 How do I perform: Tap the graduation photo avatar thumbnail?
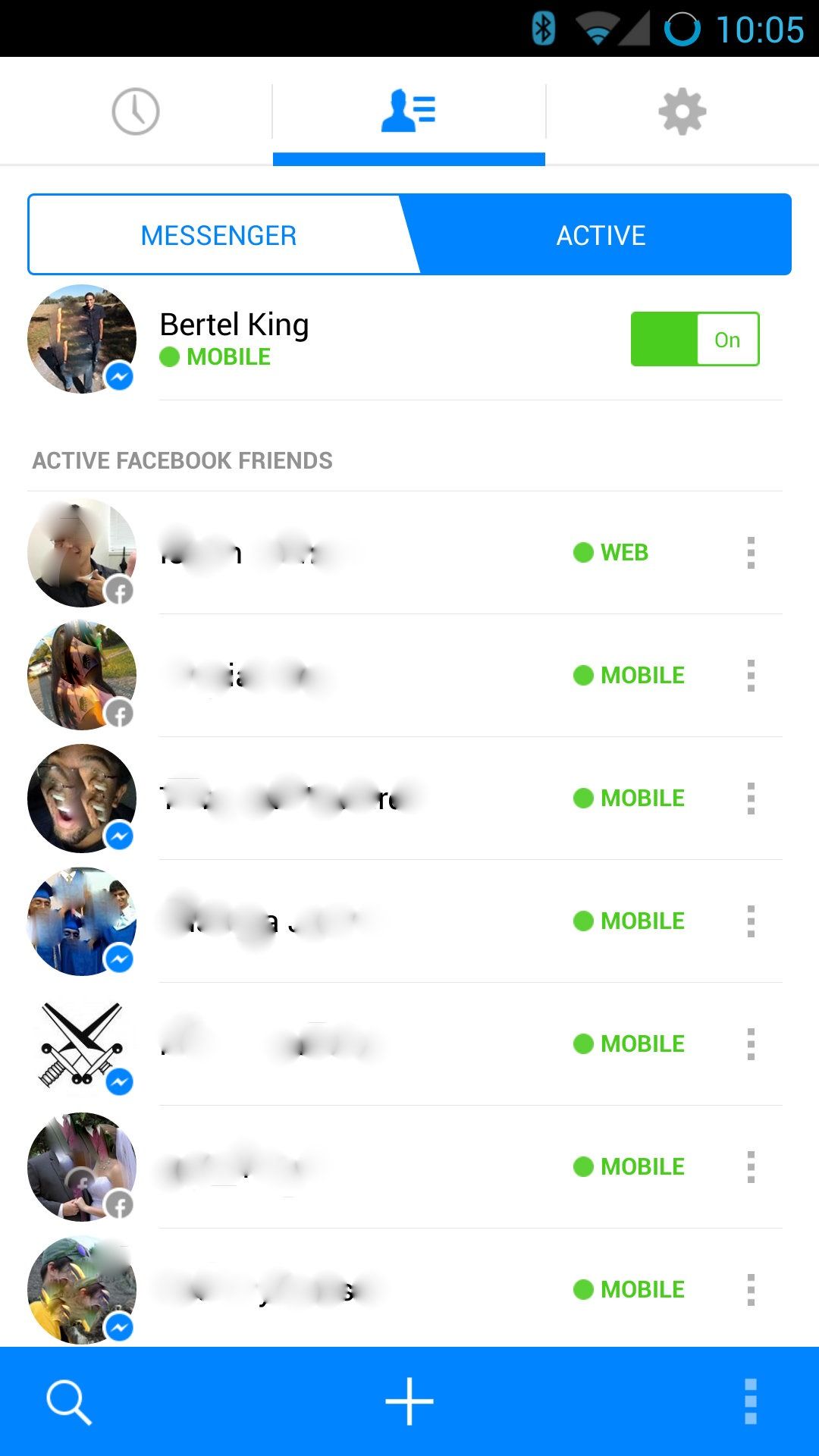82,921
